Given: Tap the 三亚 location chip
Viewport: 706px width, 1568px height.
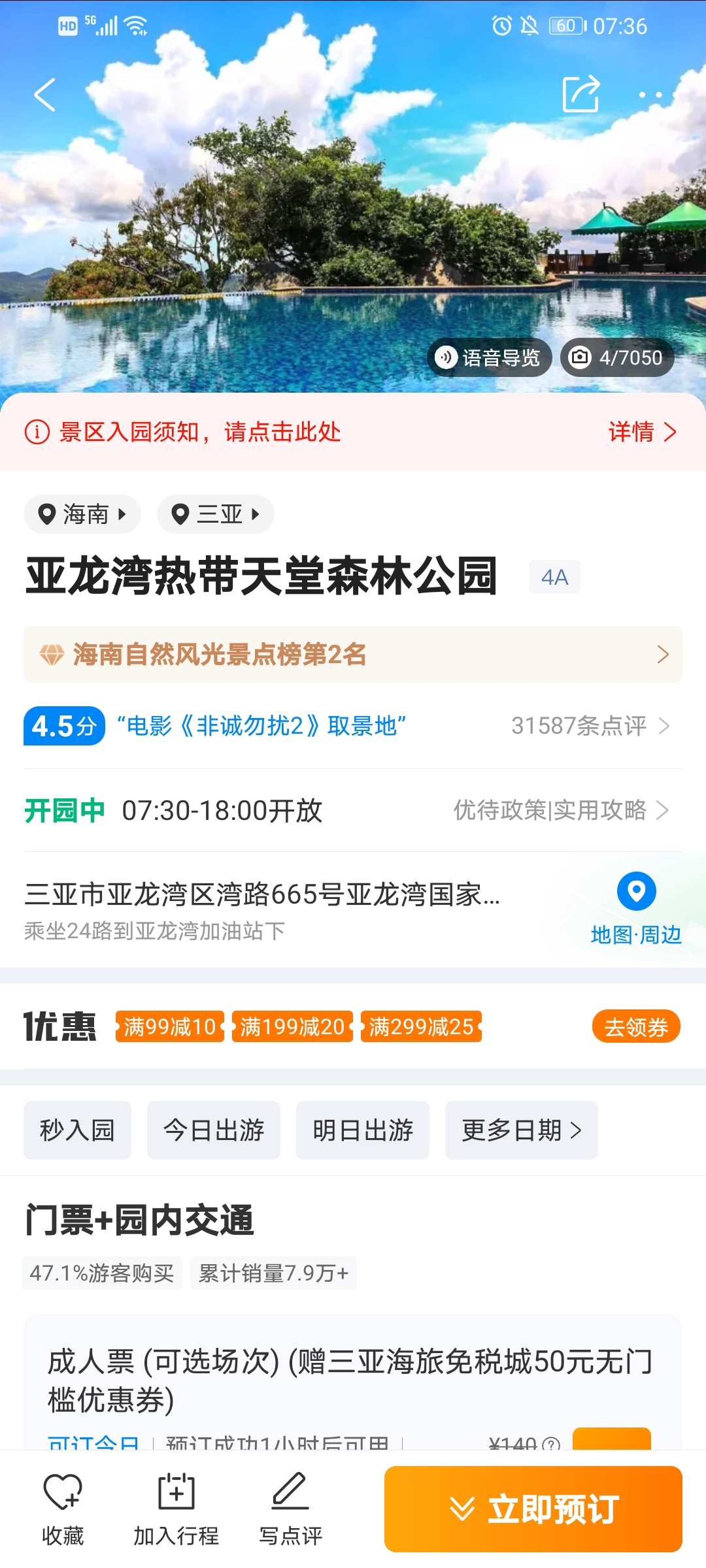Looking at the screenshot, I should click(x=216, y=514).
